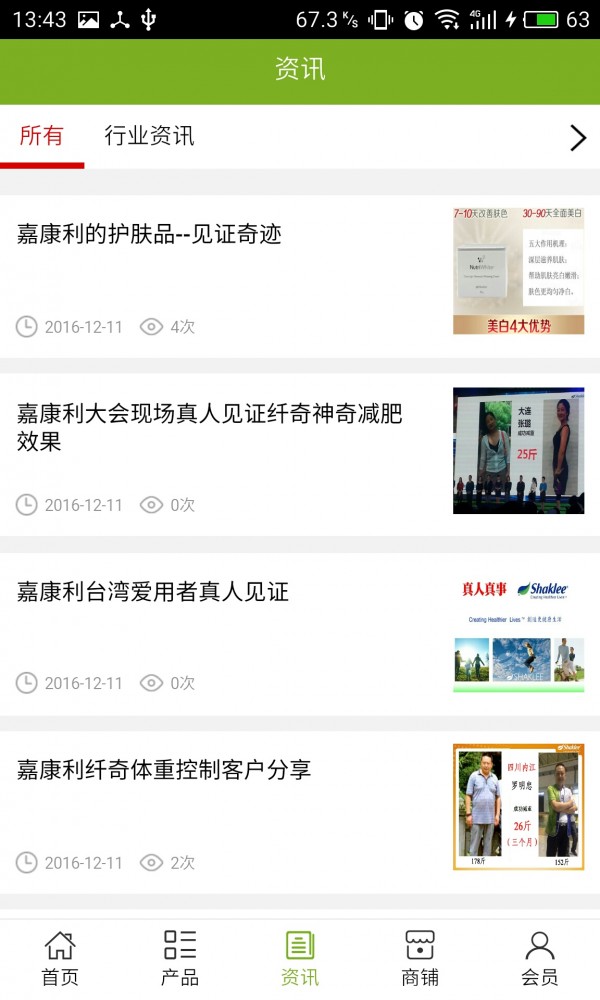Open article 嘉康利的护肤品--见证奇迹
The image size is (600, 1000).
(150, 235)
